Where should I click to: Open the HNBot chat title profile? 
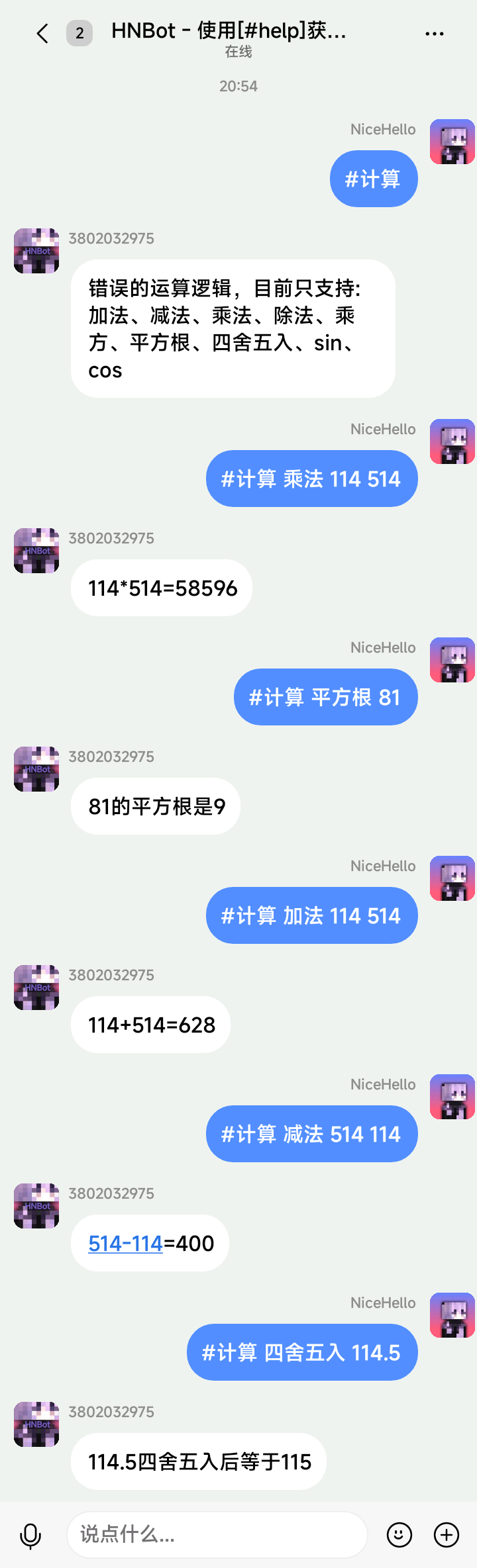point(229,31)
